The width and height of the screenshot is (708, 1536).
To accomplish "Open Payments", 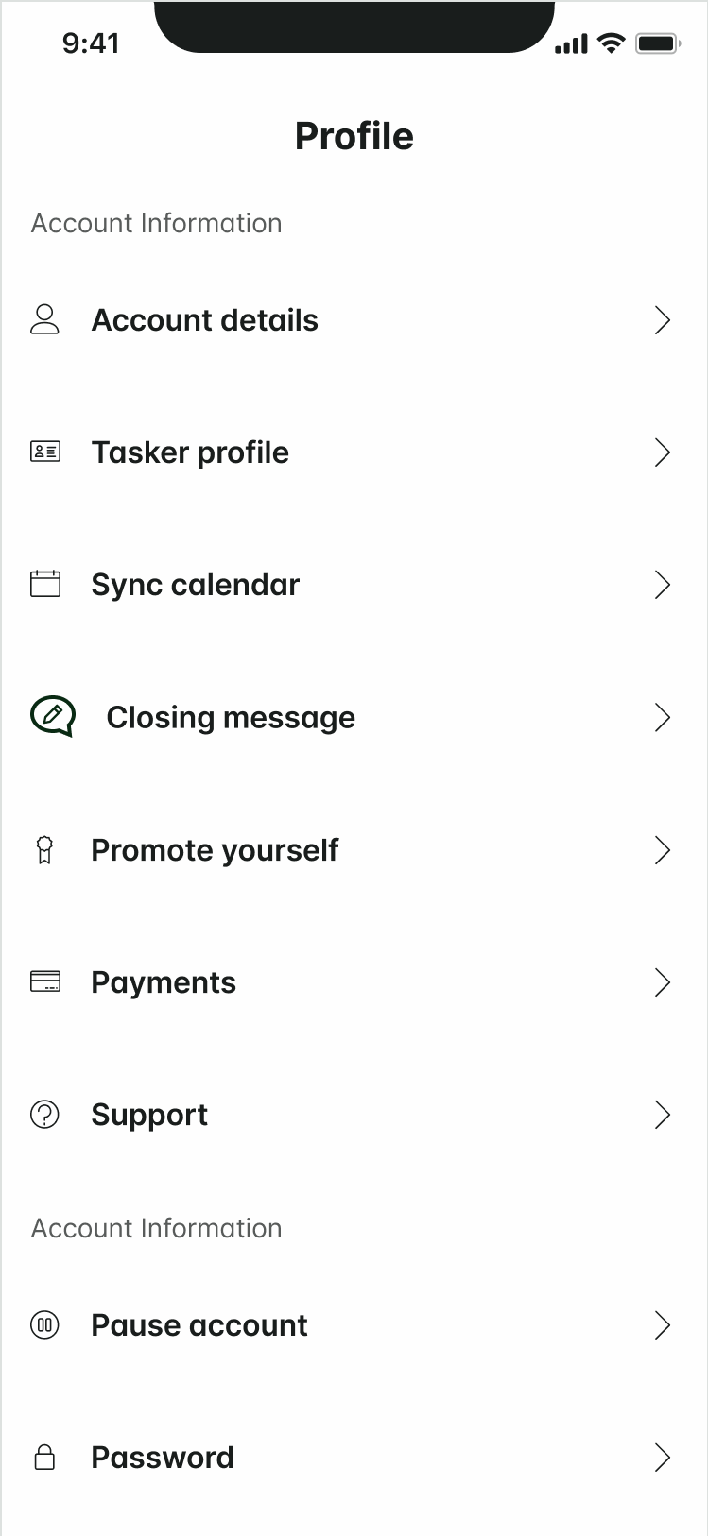I will (354, 982).
